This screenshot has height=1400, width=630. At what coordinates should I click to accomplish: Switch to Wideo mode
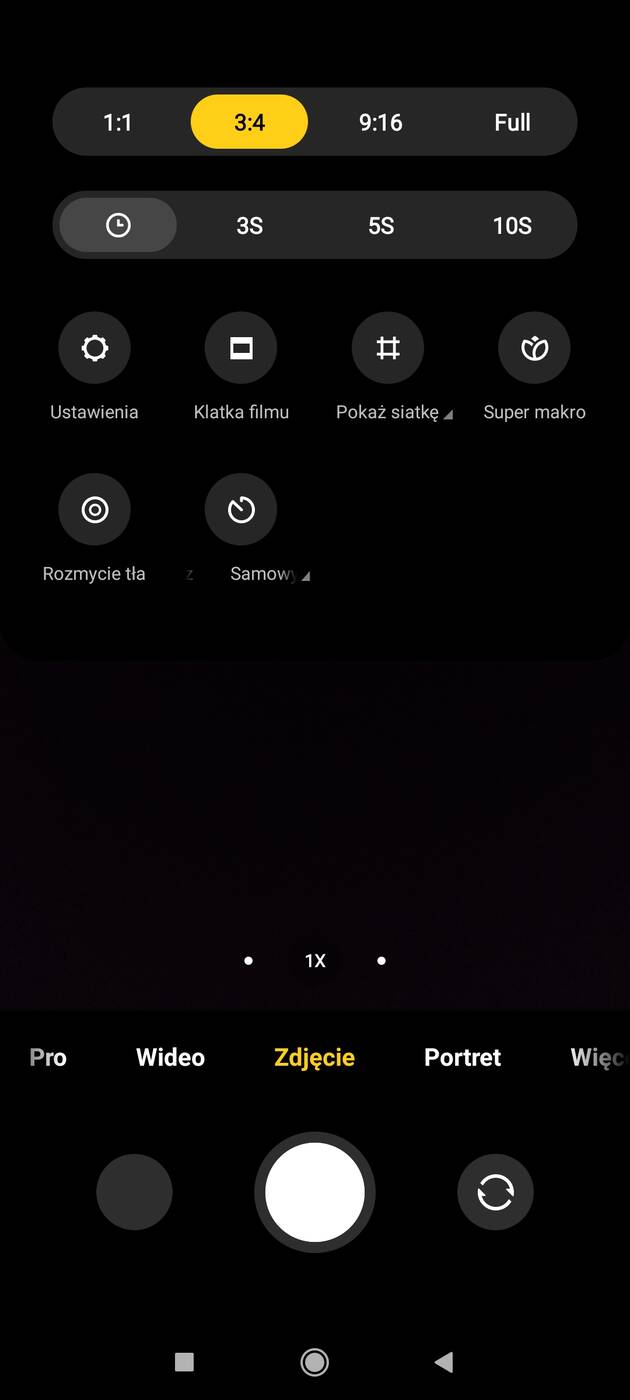170,1057
